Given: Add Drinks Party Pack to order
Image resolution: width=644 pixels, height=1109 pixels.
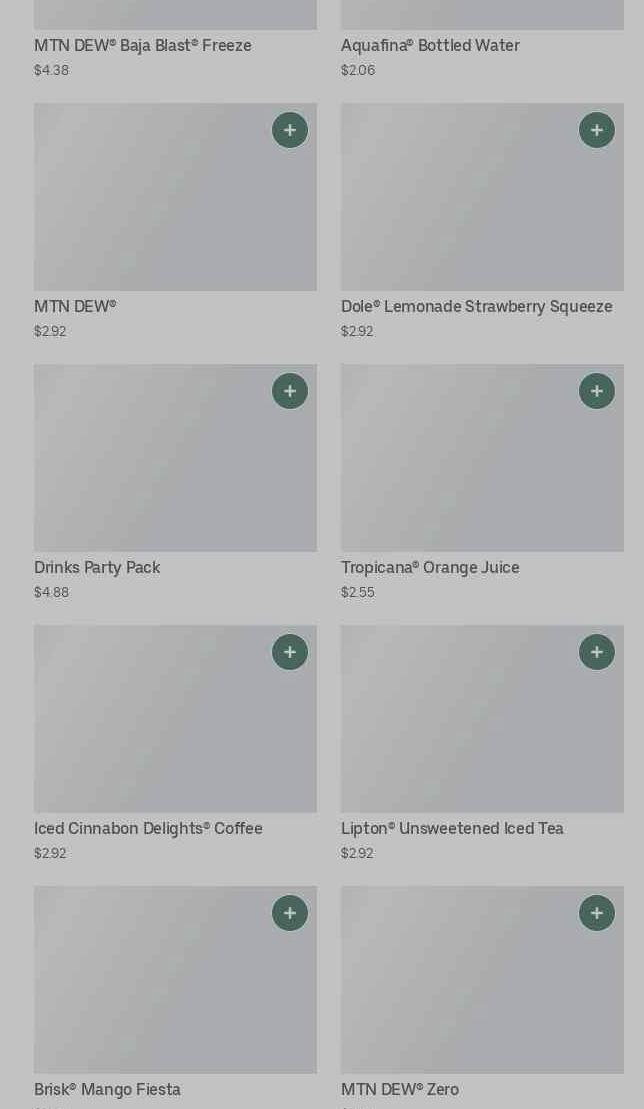Looking at the screenshot, I should point(290,391).
